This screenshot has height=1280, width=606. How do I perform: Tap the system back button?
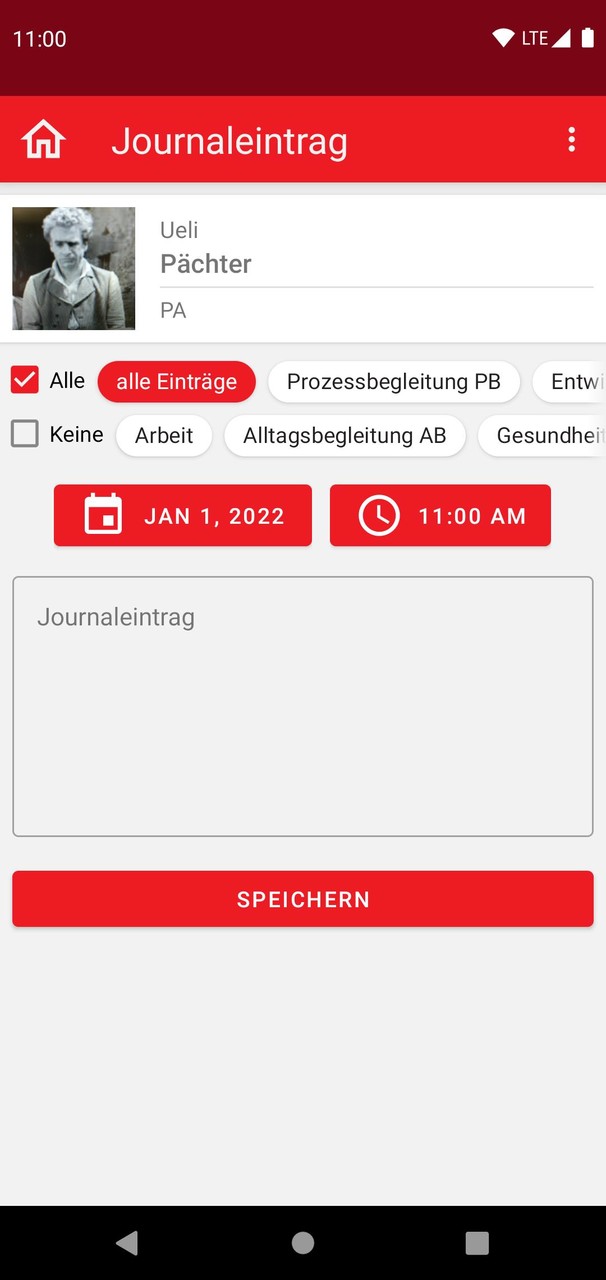(x=127, y=1242)
